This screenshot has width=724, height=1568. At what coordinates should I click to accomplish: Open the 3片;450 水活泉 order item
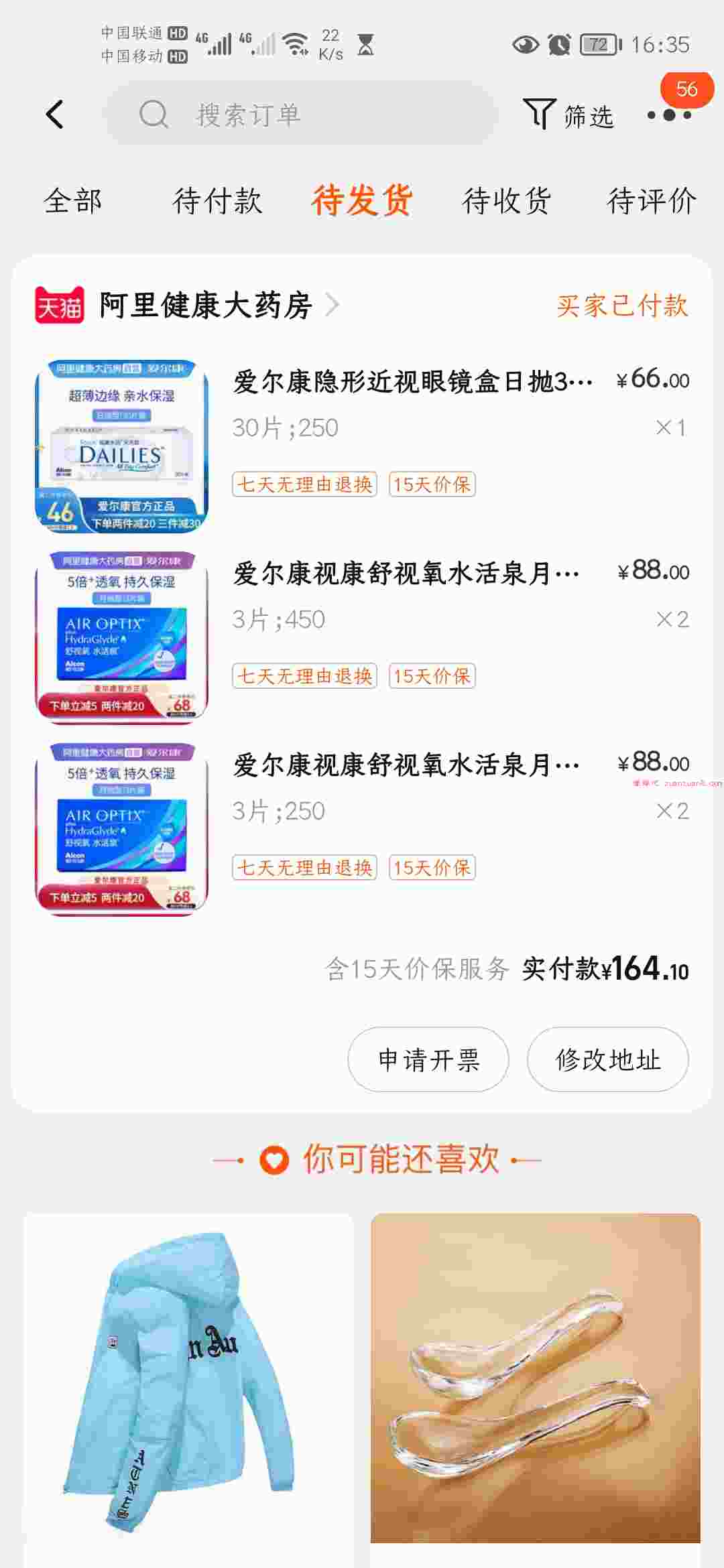click(x=405, y=574)
